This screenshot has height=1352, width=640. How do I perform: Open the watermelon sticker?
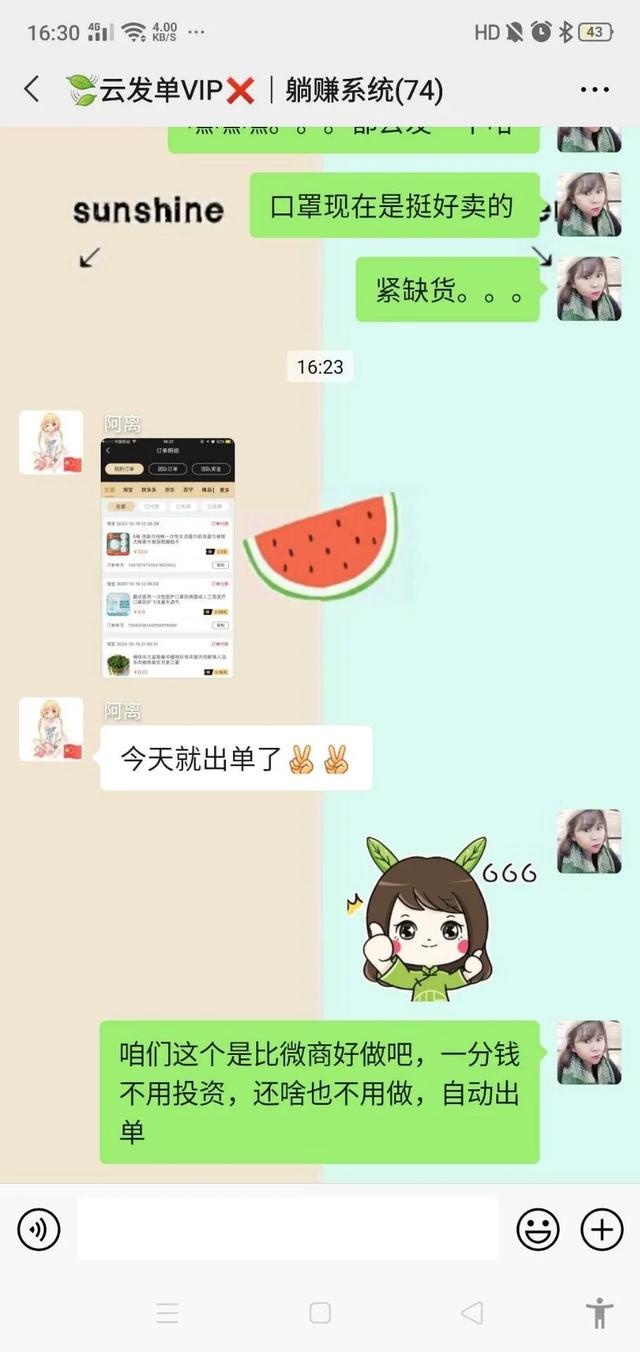pos(321,546)
